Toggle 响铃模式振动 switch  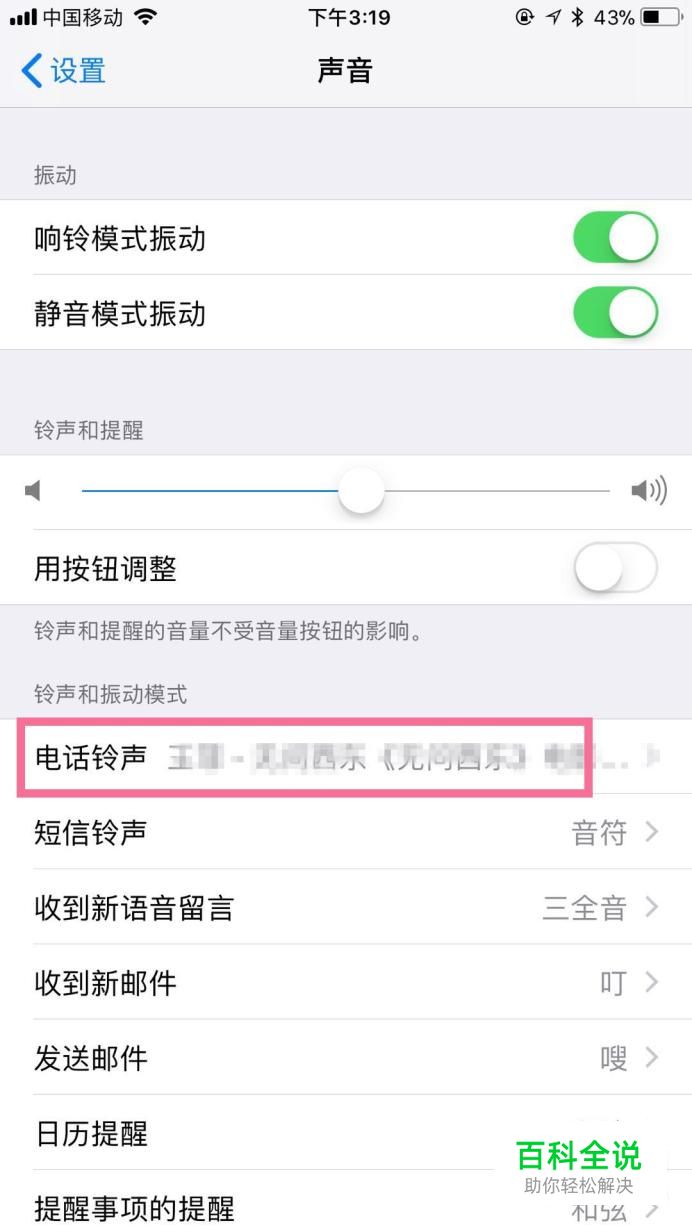(x=615, y=238)
